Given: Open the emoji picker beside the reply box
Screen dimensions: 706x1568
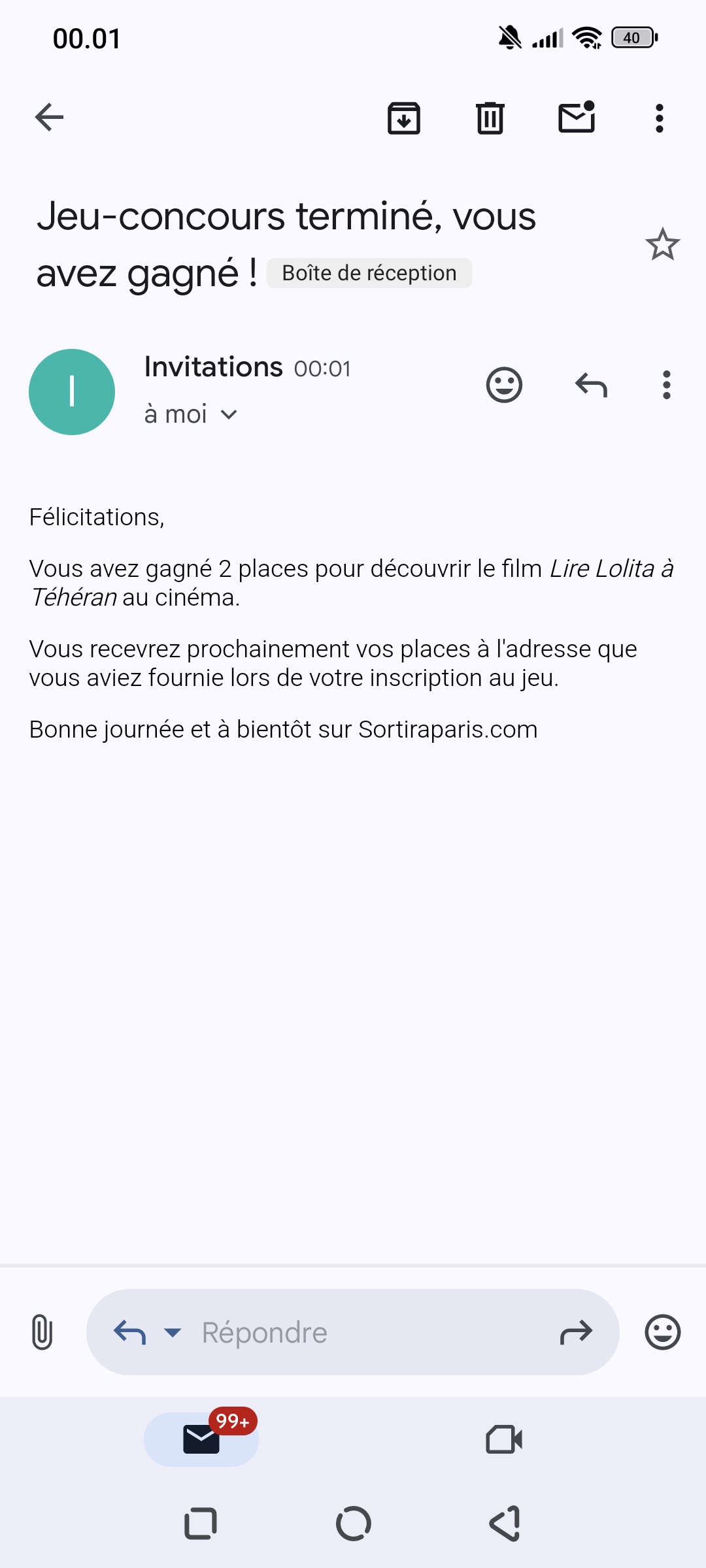Looking at the screenshot, I should (663, 1332).
